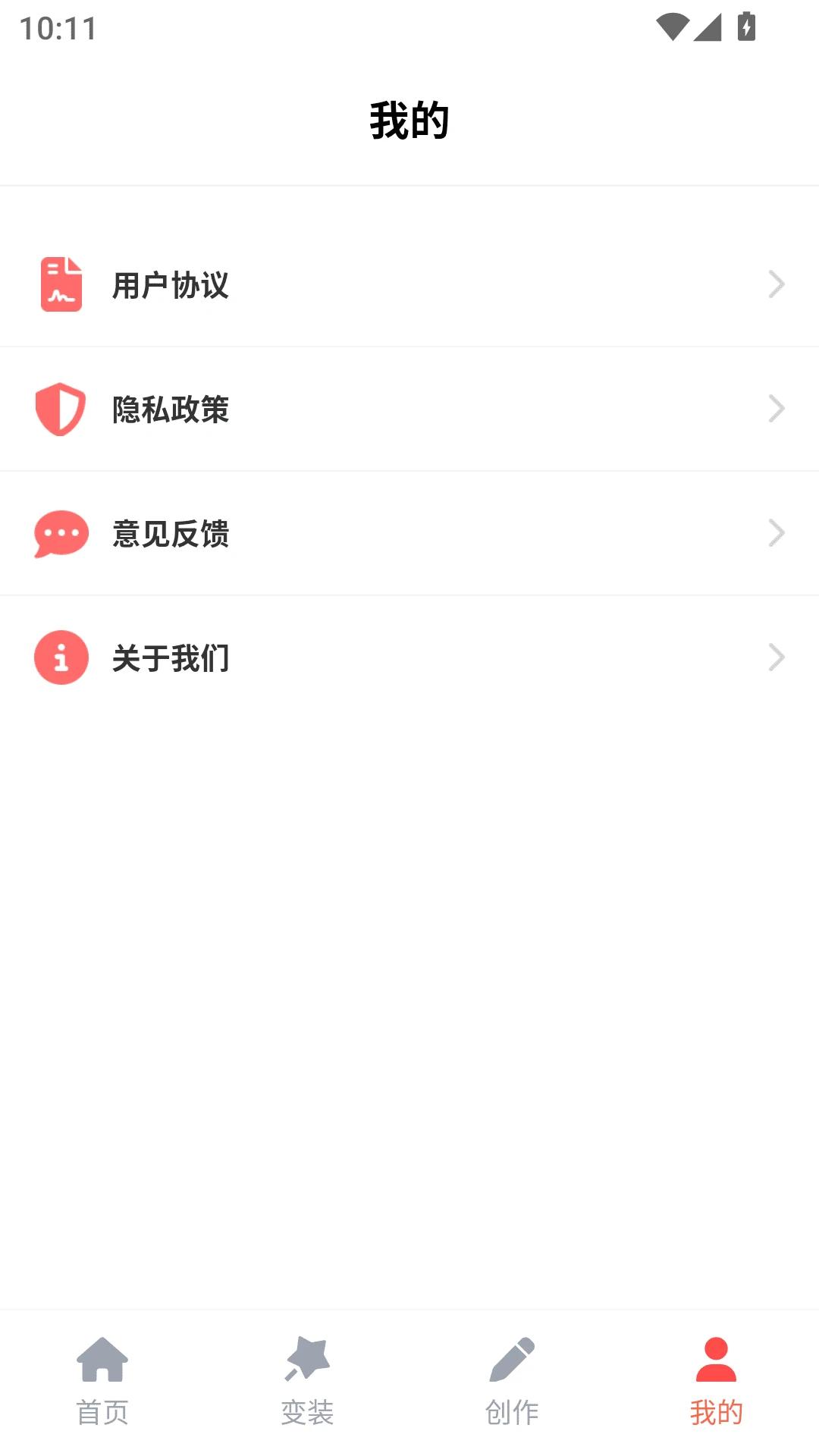Screen dimensions: 819x1456
Task: Click the chat bubble icon for 意见反馈
Action: click(x=61, y=533)
